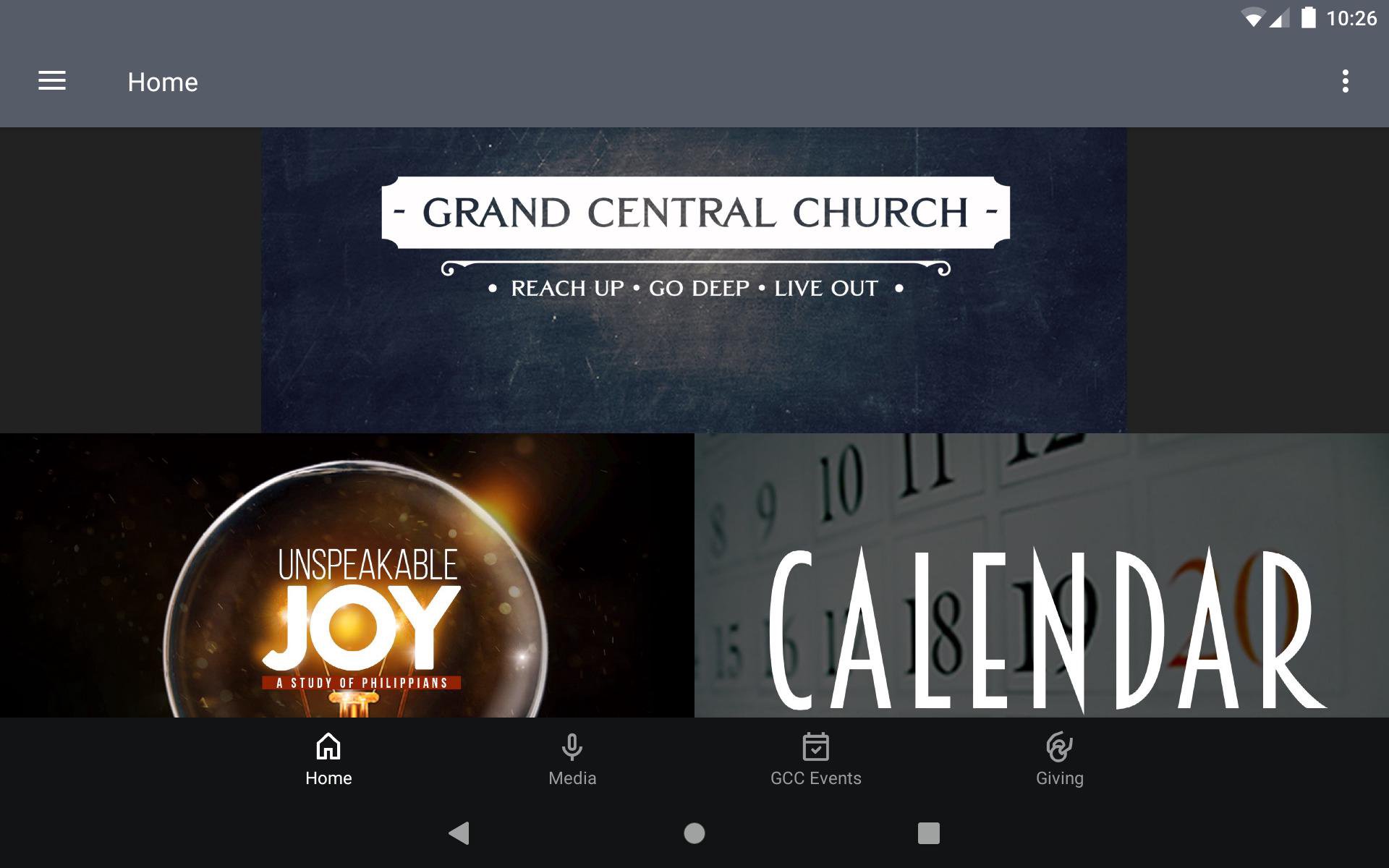
Task: Go to the Giving tab
Action: (x=1059, y=759)
